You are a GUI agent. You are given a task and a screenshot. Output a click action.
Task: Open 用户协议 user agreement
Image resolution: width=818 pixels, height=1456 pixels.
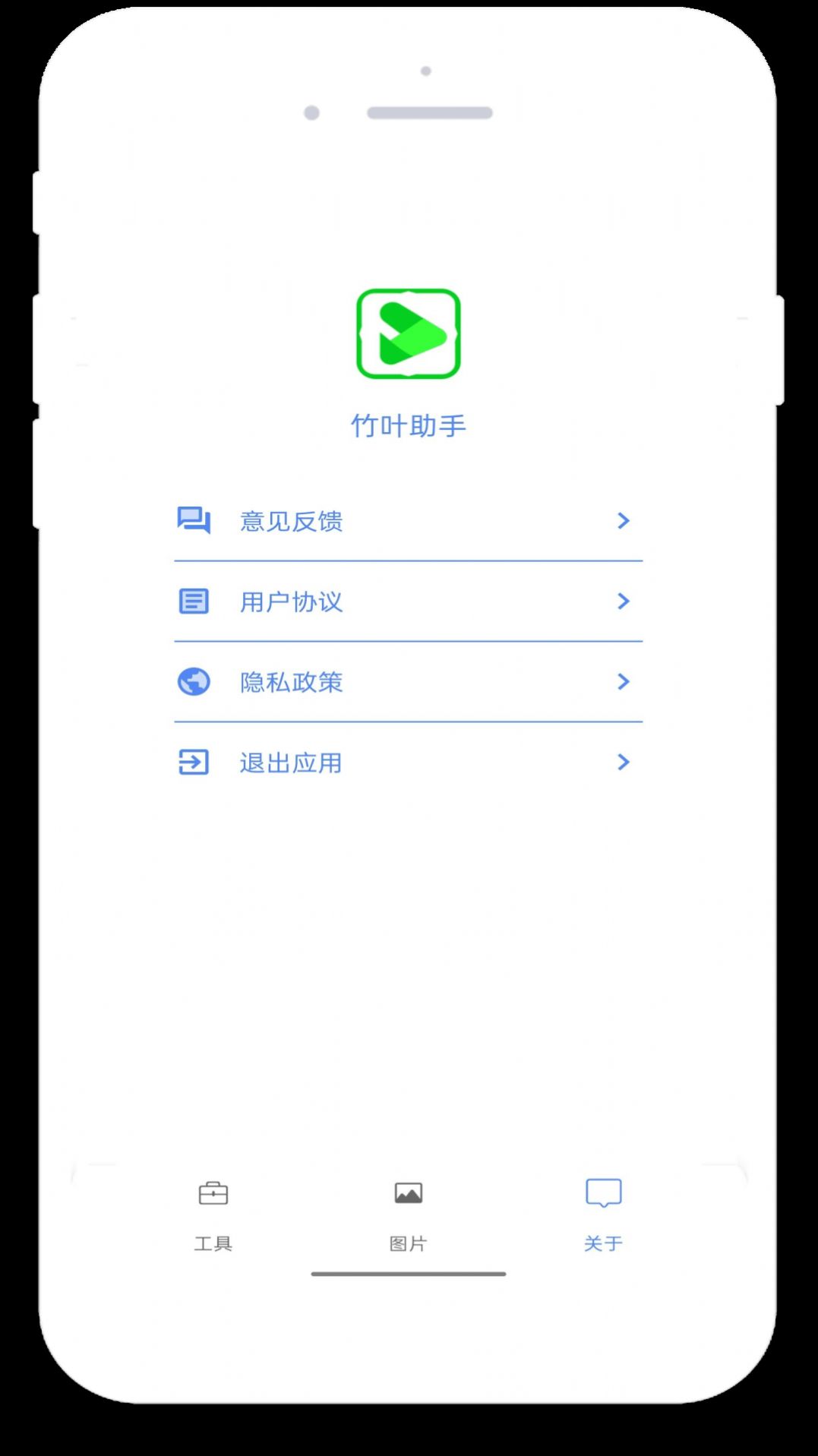point(408,602)
